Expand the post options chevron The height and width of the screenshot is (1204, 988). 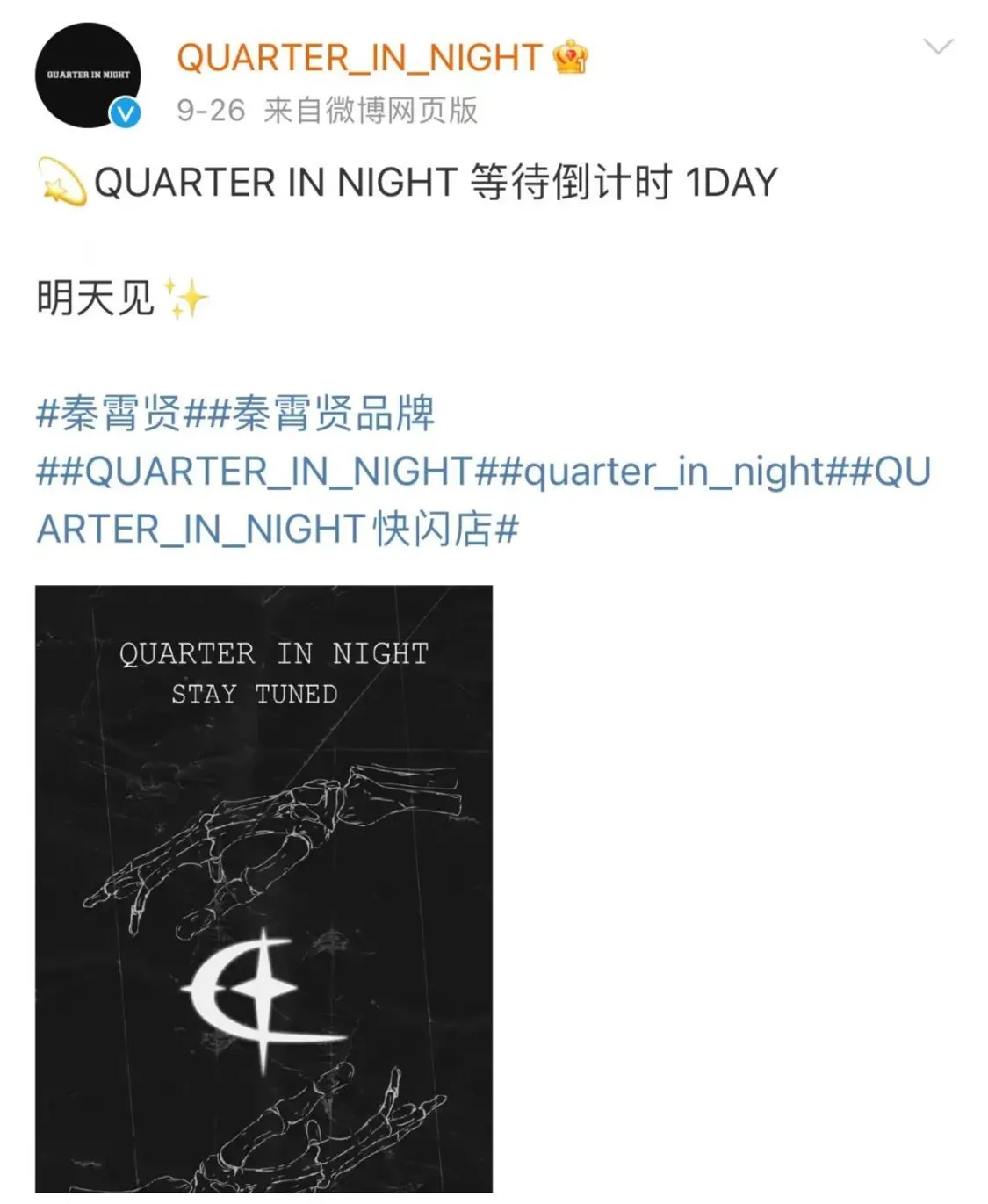pyautogui.click(x=938, y=47)
